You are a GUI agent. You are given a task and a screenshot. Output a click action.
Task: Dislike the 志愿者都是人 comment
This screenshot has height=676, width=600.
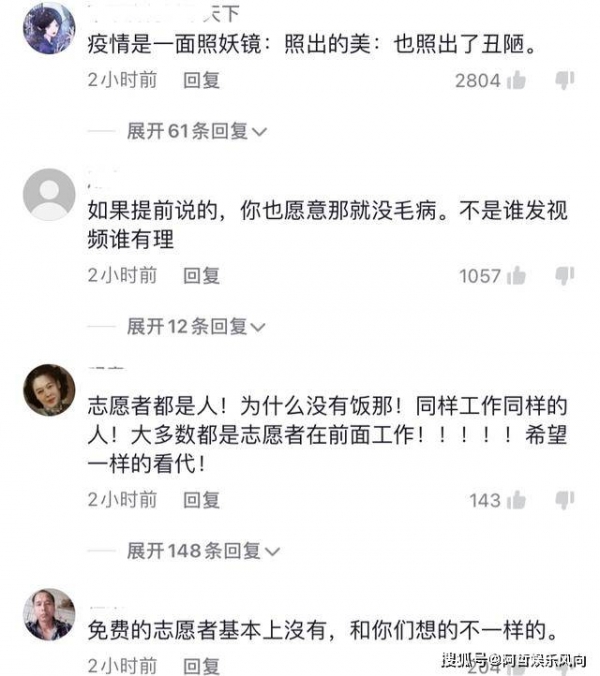point(565,499)
